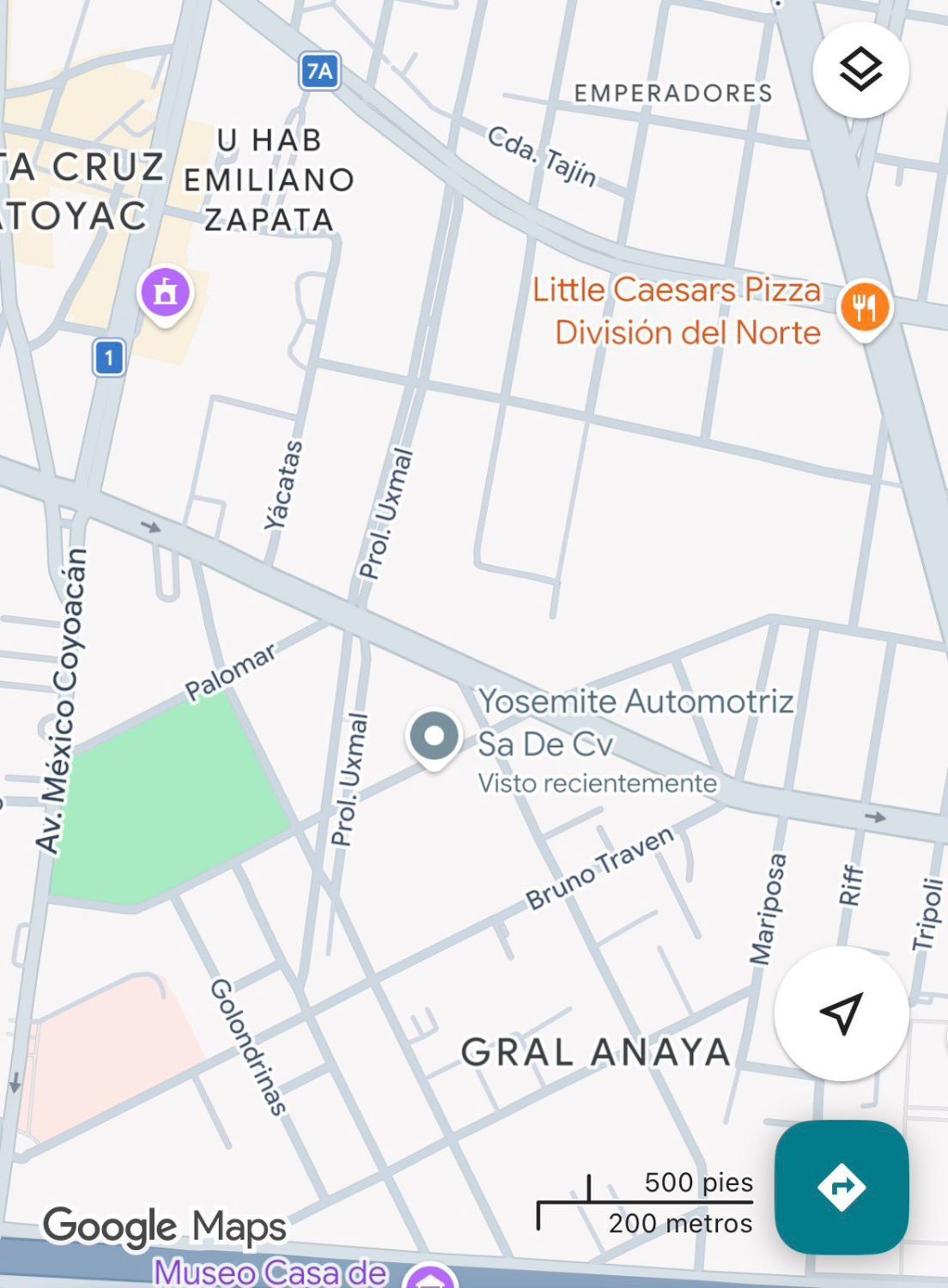948x1288 pixels.
Task: Select the Yosemite Automotriz Sa De Cv pin
Action: [x=434, y=737]
